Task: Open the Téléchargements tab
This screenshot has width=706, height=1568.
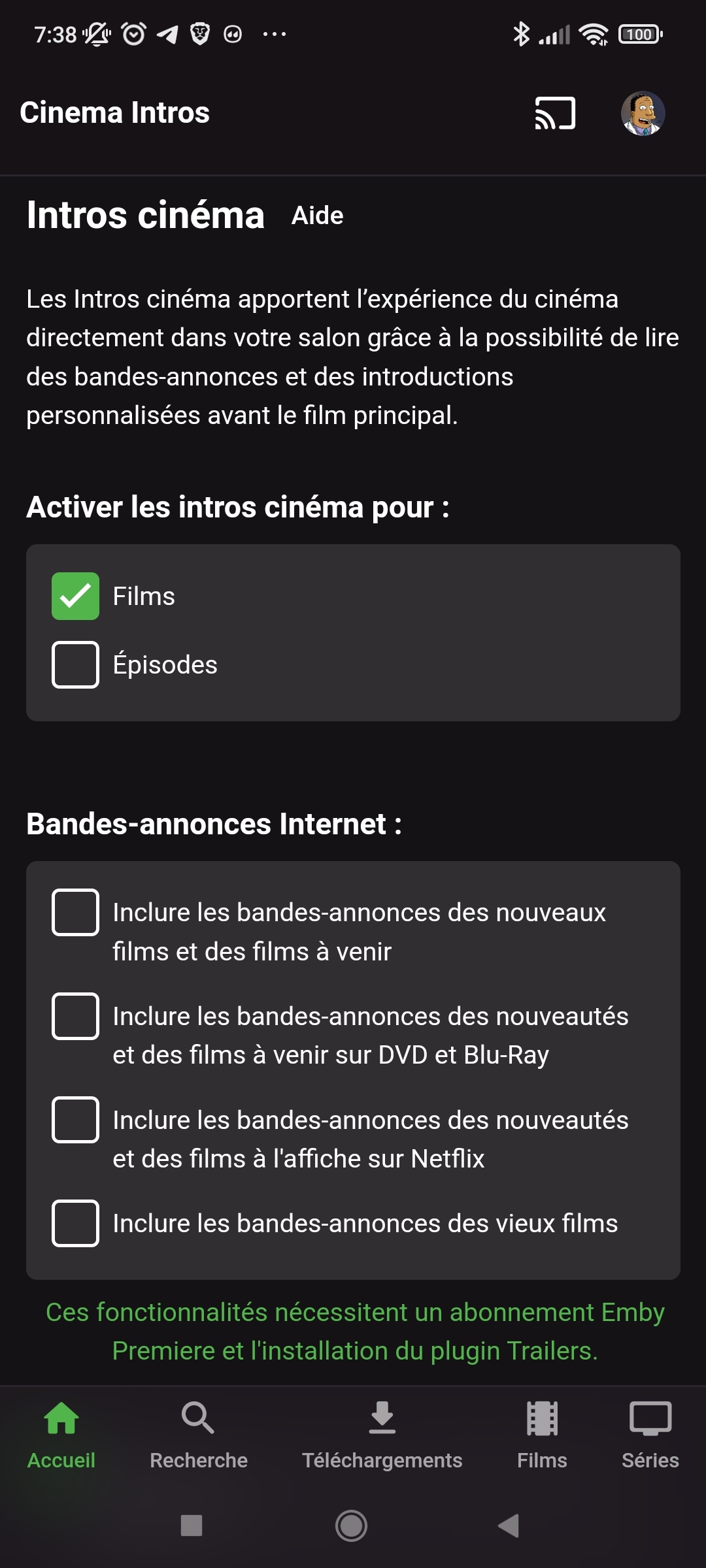Action: point(382,1435)
